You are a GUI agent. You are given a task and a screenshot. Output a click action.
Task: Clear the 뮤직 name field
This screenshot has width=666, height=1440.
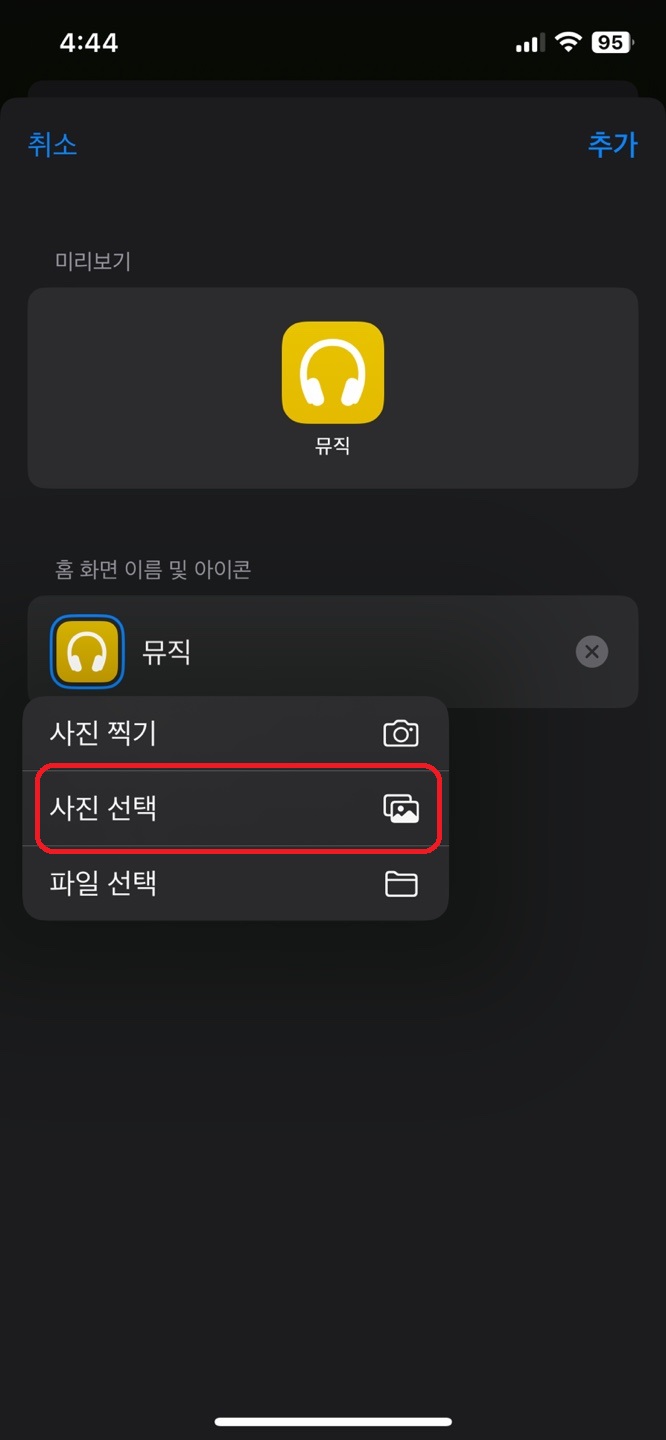coord(592,652)
